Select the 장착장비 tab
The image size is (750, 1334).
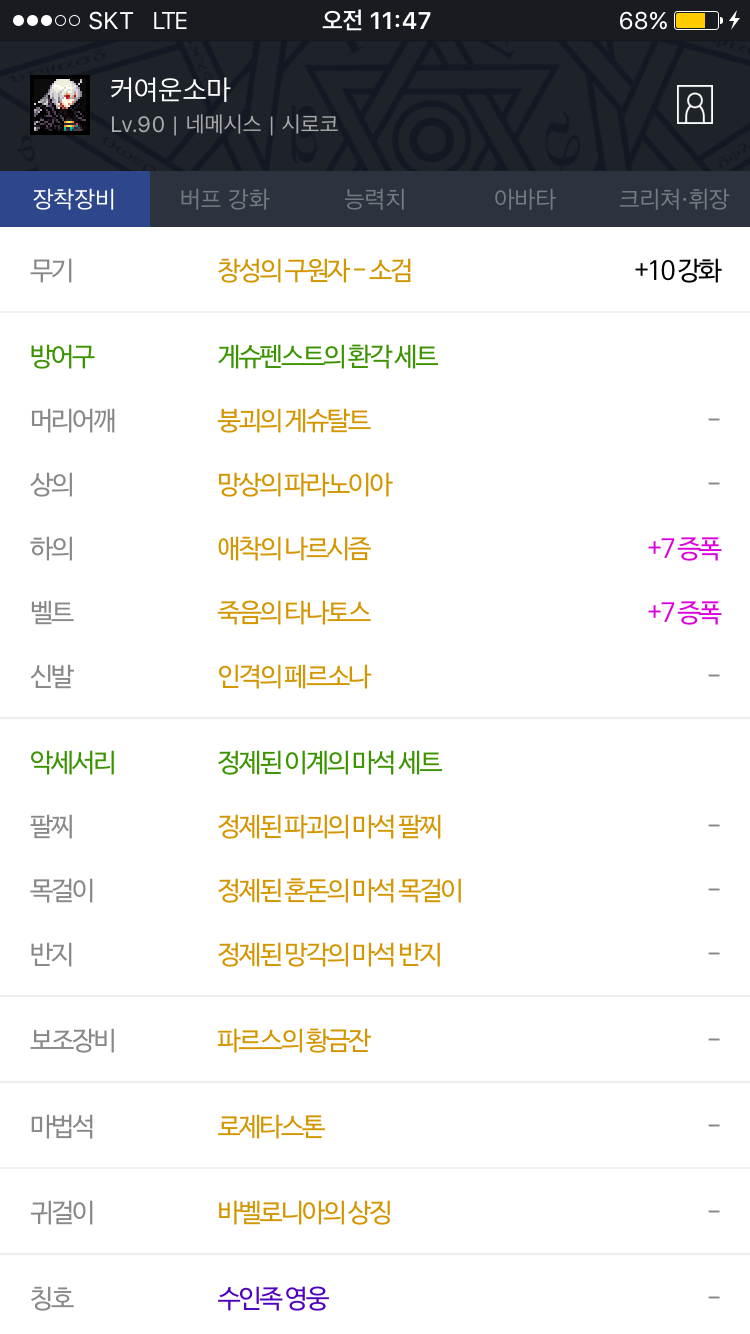tap(75, 199)
